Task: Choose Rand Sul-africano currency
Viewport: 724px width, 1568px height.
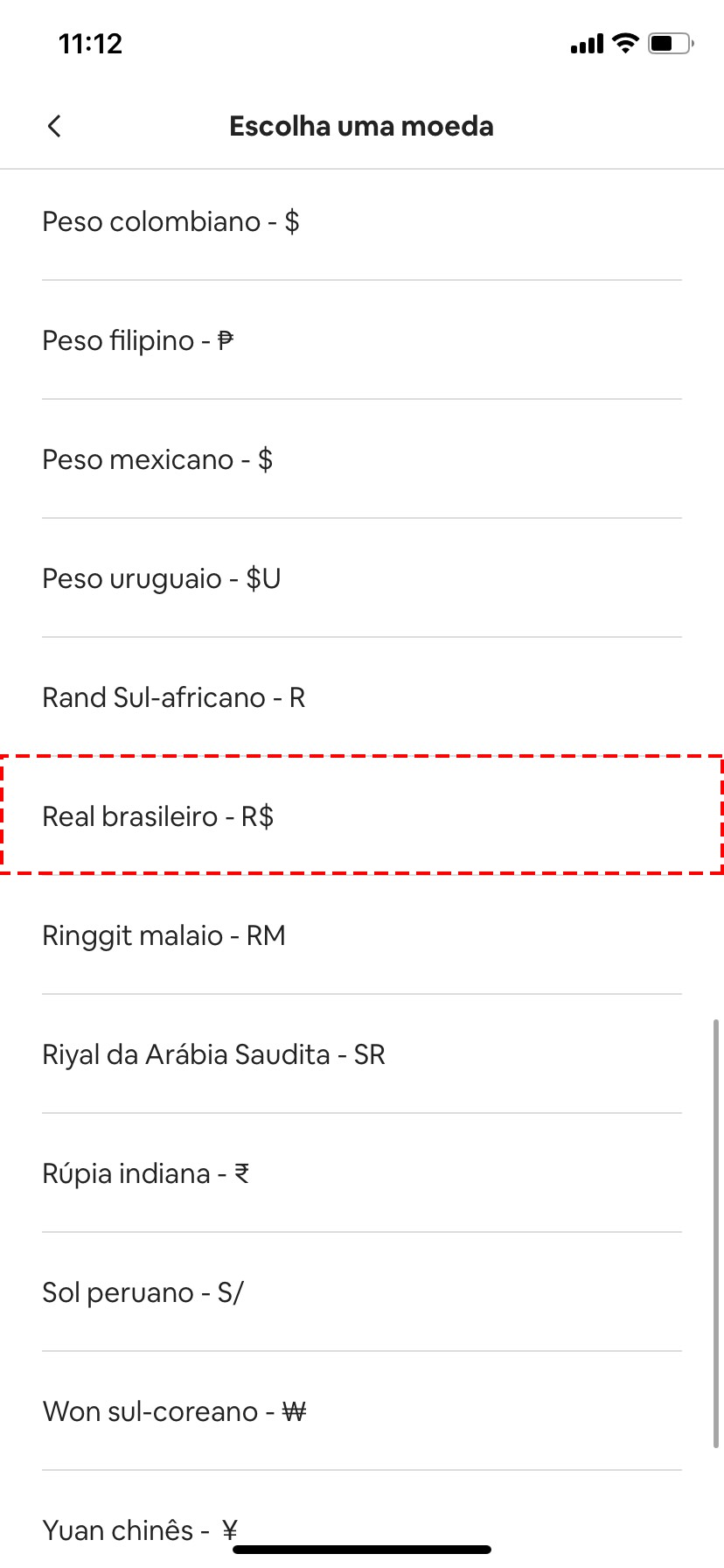Action: [174, 697]
